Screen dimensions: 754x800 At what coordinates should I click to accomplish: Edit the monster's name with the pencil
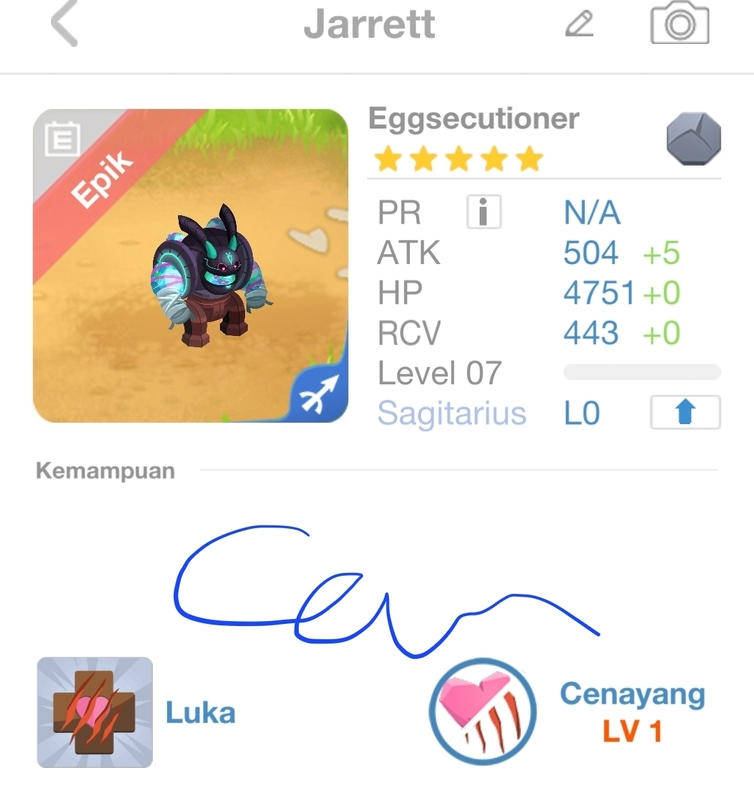(580, 24)
